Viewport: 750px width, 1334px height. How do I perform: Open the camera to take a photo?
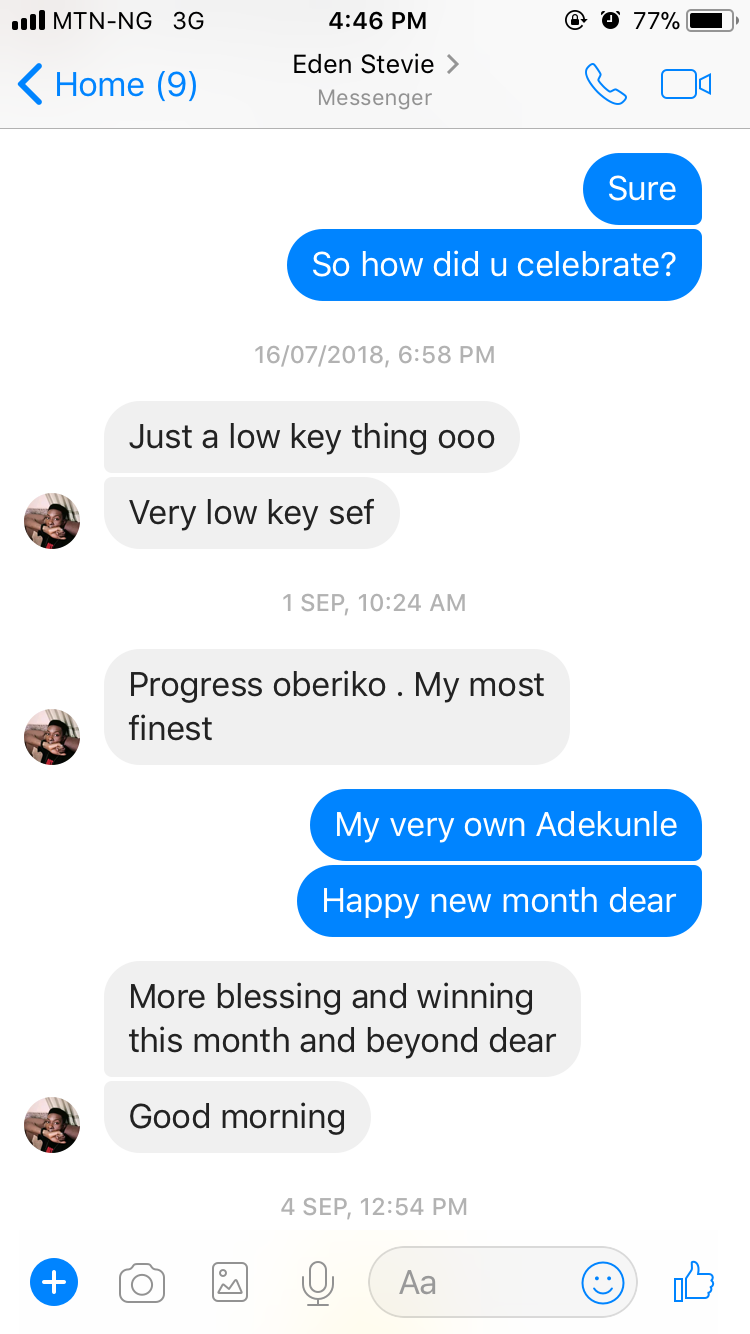tap(142, 1282)
